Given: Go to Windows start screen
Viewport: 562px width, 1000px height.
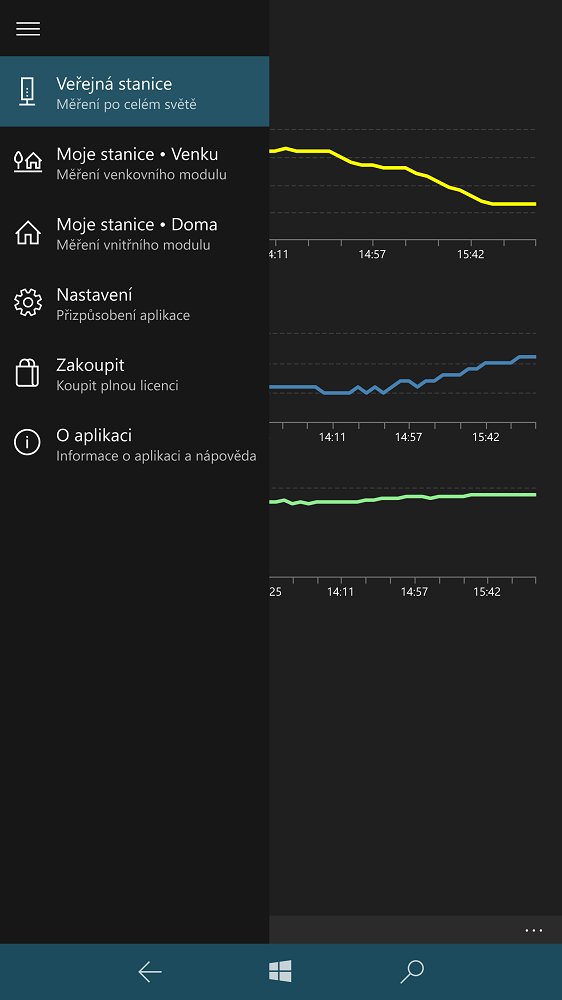Looking at the screenshot, I should coord(281,972).
